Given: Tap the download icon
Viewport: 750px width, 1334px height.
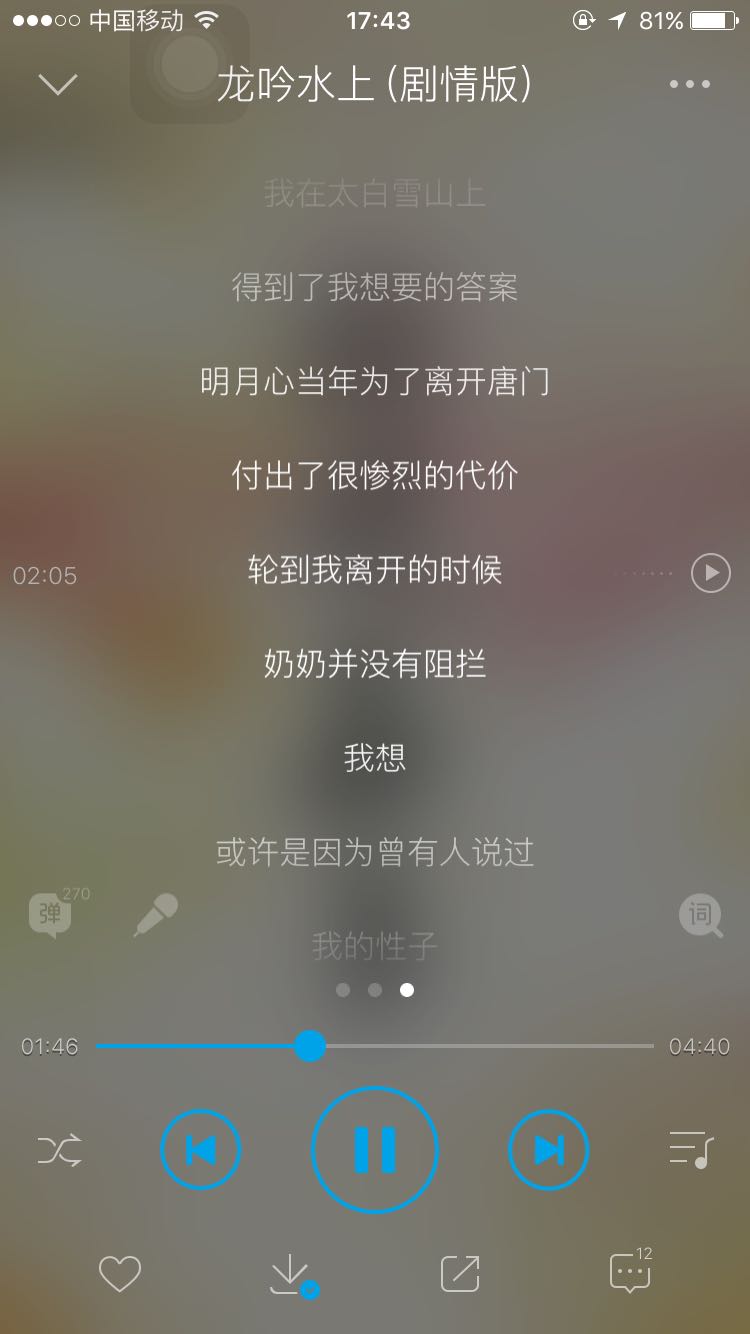Looking at the screenshot, I should [x=291, y=1274].
